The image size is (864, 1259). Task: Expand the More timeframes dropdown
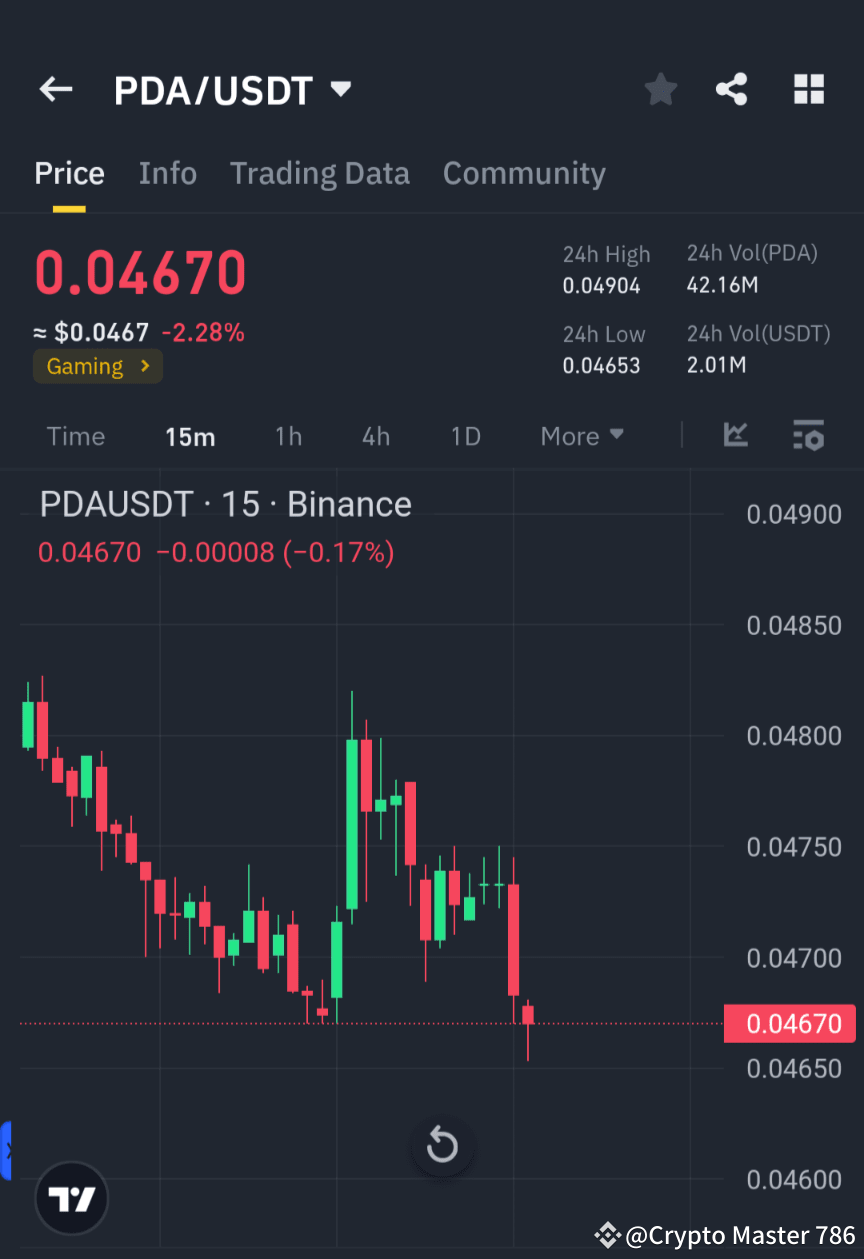(581, 436)
